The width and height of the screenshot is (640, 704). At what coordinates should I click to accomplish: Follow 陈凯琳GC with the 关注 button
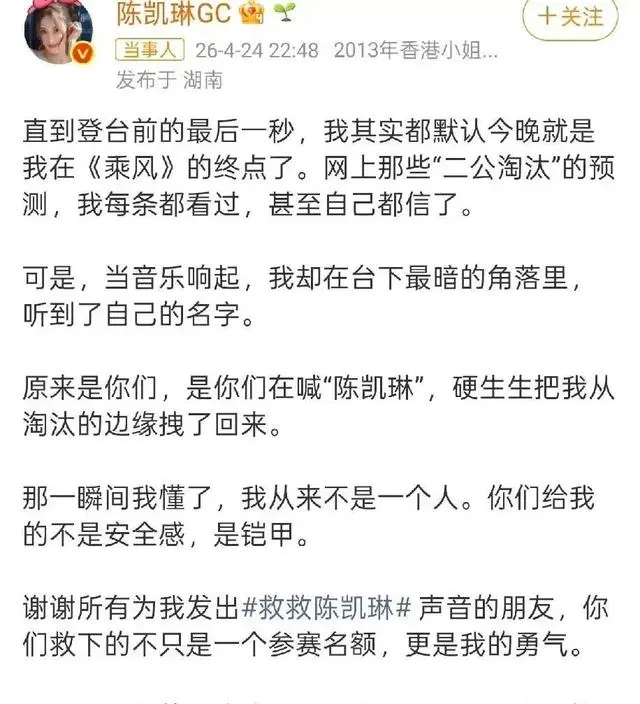[570, 18]
